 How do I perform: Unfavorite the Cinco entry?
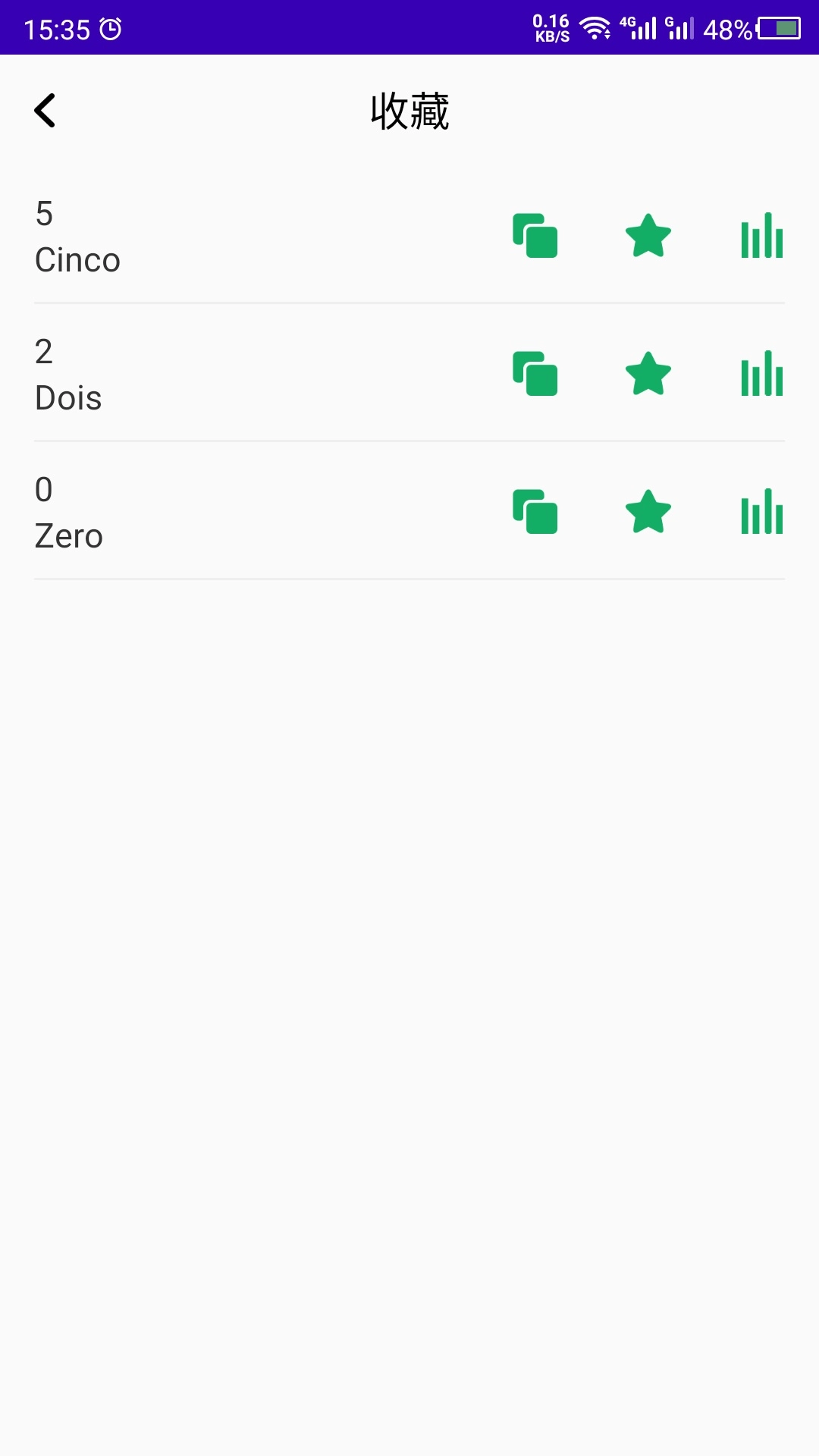pyautogui.click(x=648, y=236)
